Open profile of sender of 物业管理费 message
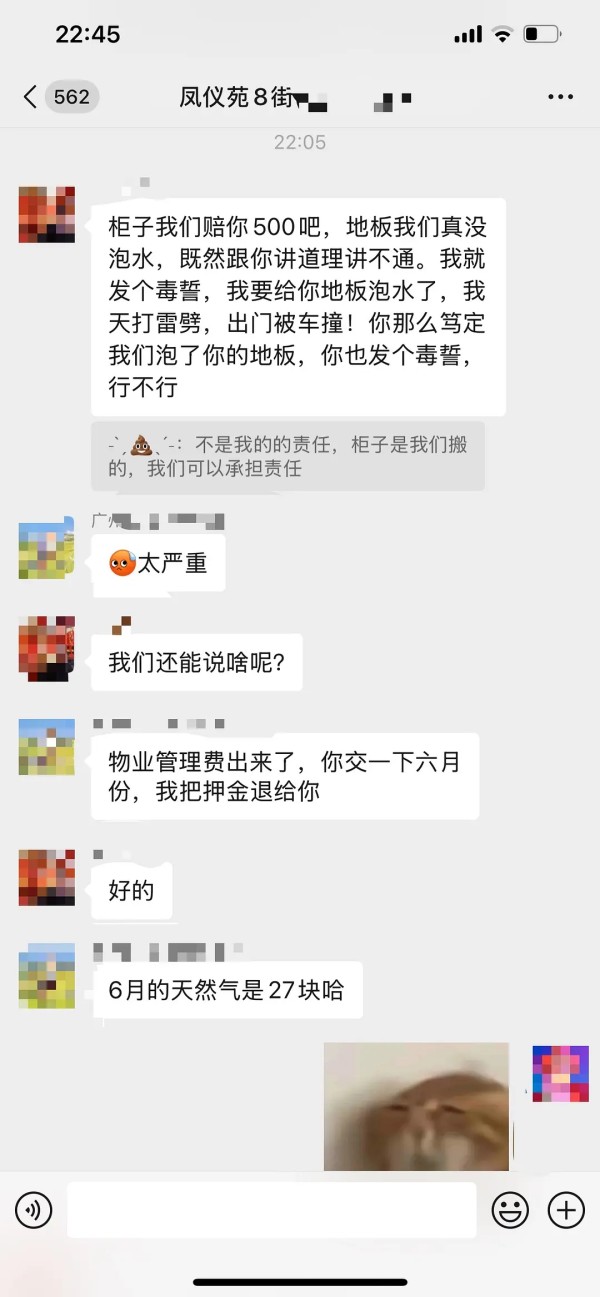Image resolution: width=600 pixels, height=1297 pixels. (x=47, y=747)
